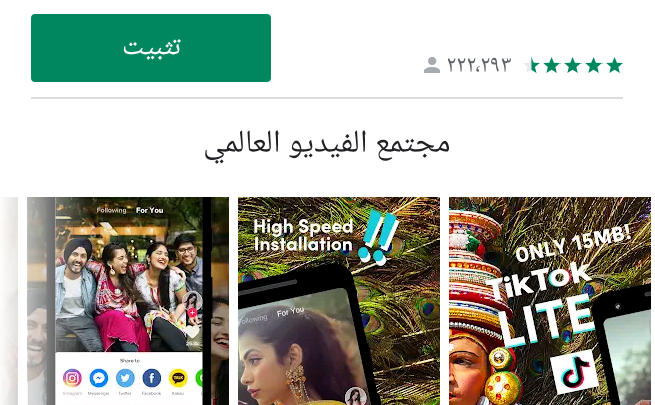The height and width of the screenshot is (405, 655).
Task: Open the star rating and reviews
Action: pos(573,66)
